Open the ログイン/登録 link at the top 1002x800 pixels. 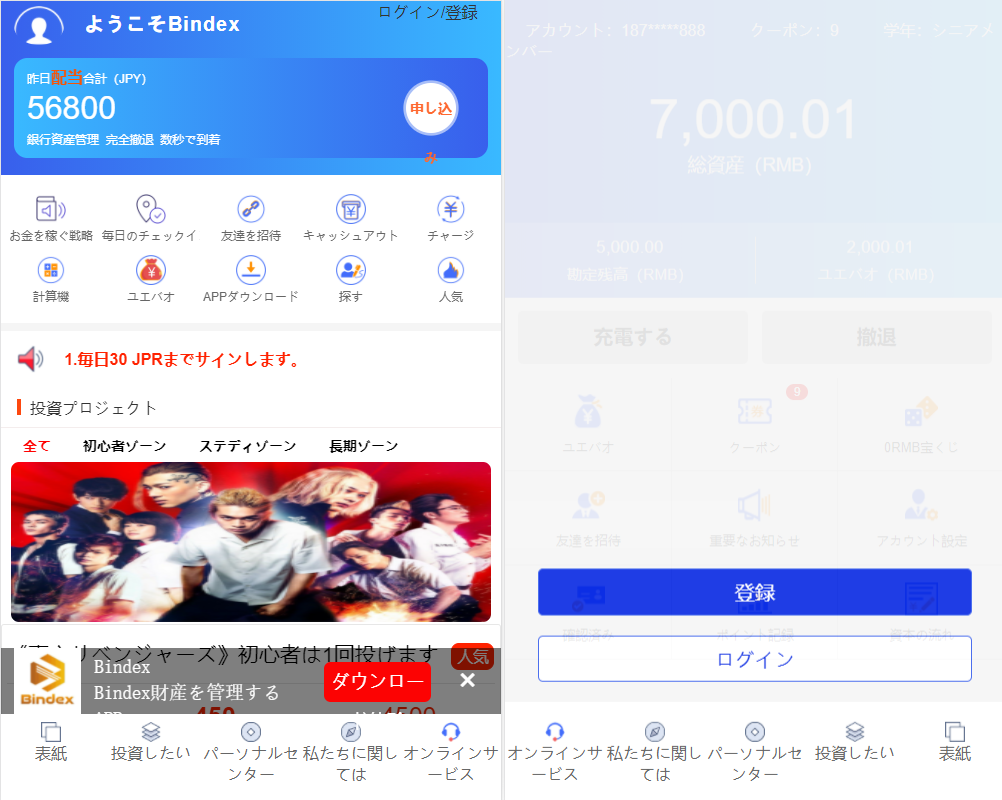427,13
